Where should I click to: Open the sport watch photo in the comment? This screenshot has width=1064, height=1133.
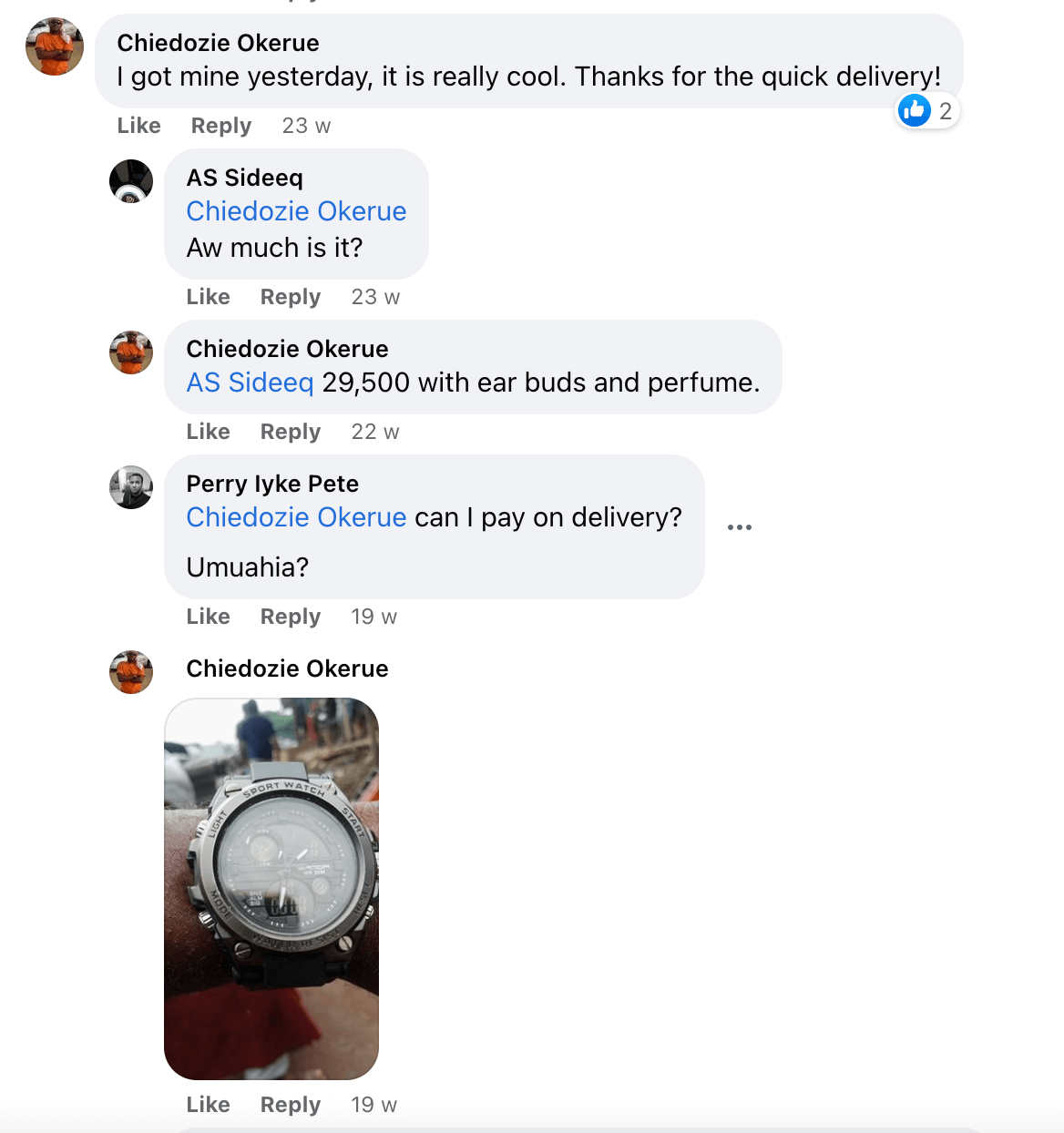click(271, 888)
